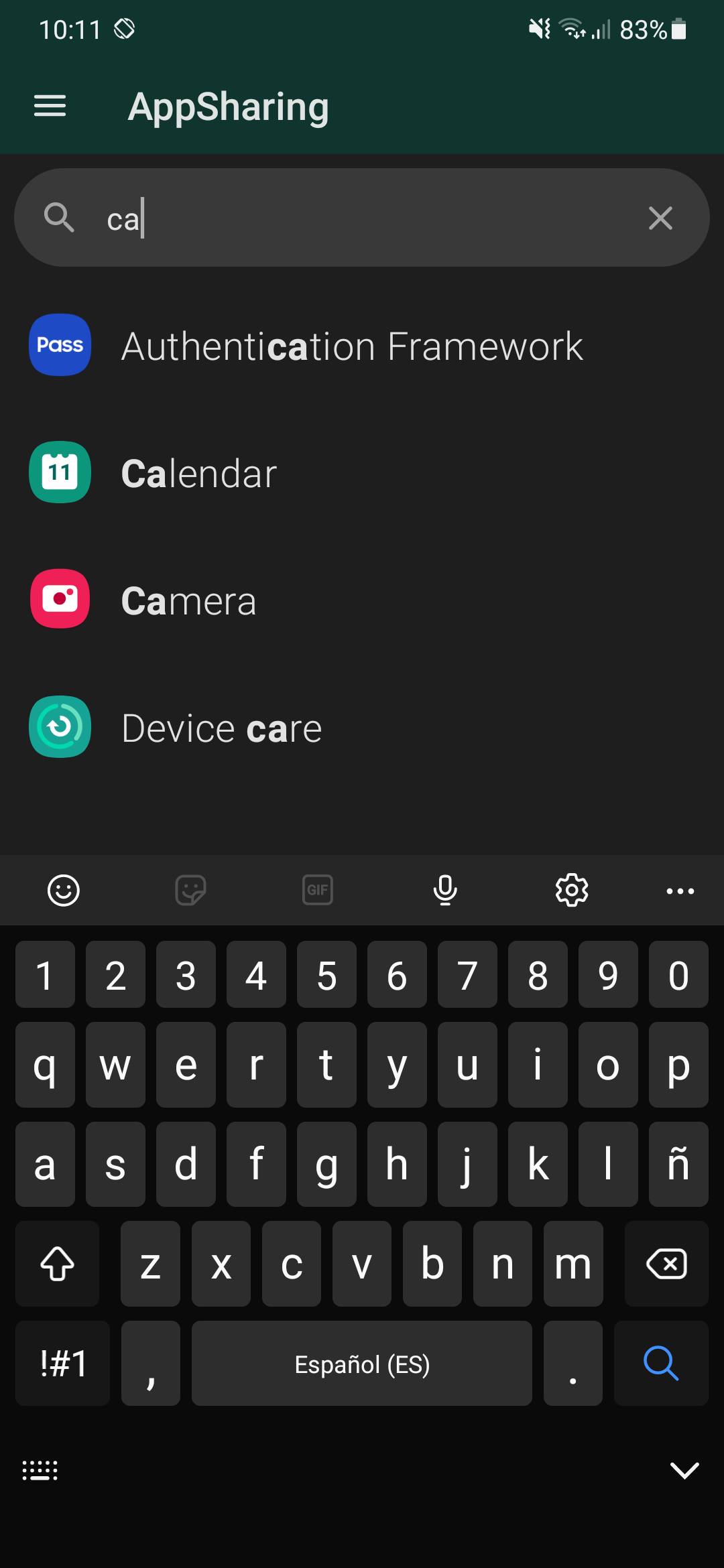Clear the search text with X
The width and height of the screenshot is (724, 1568).
tap(660, 218)
